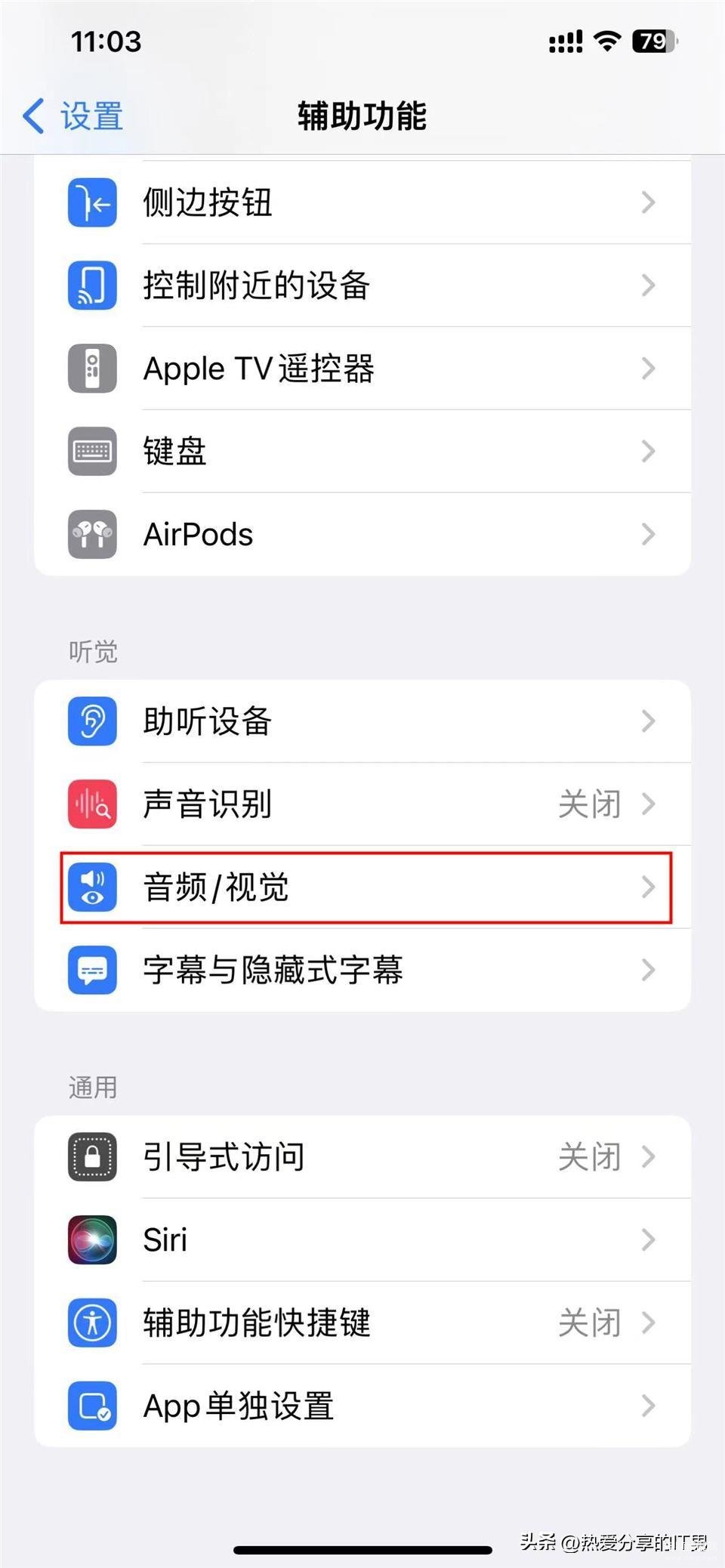Open Siri accessibility settings
This screenshot has height=1568, width=725.
tap(362, 1240)
